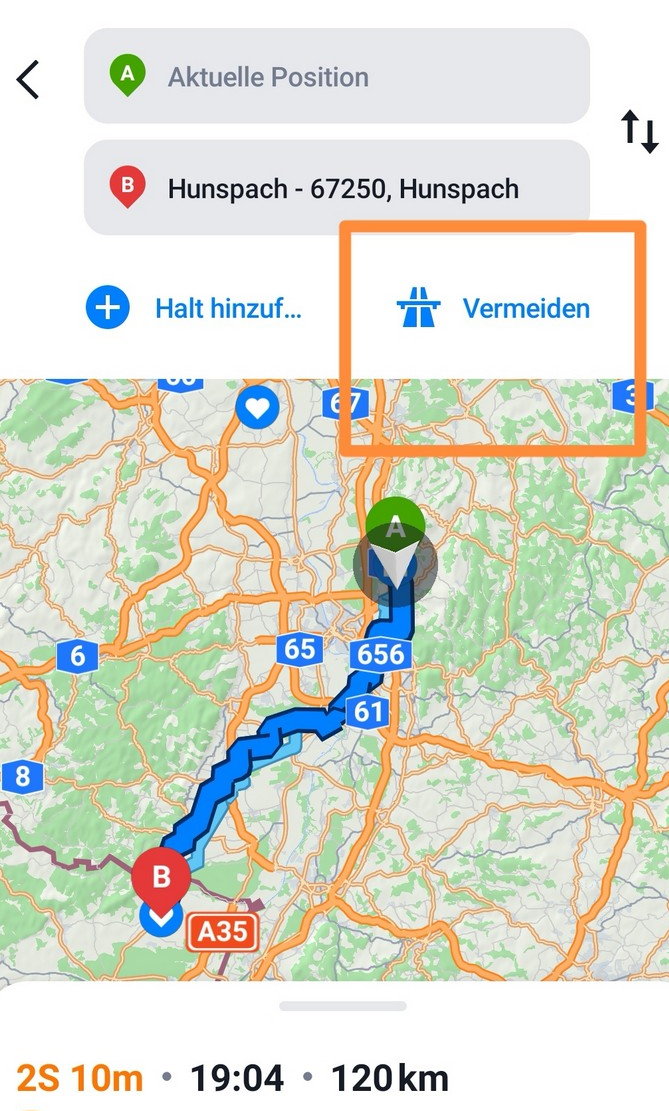This screenshot has height=1111, width=669.
Task: Open the Vermeiden route options
Action: click(x=494, y=308)
